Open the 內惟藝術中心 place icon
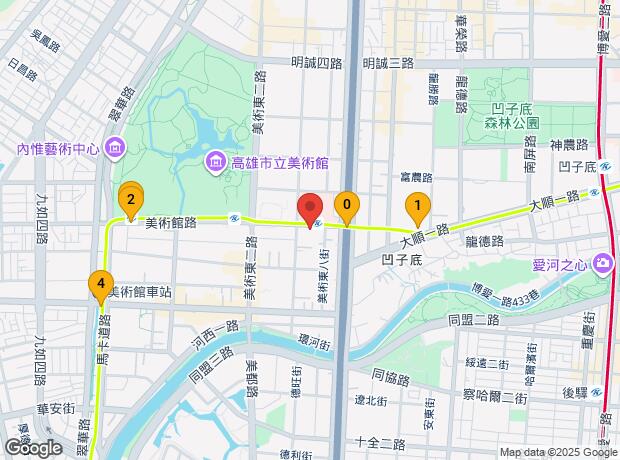620x460 pixels. point(115,149)
